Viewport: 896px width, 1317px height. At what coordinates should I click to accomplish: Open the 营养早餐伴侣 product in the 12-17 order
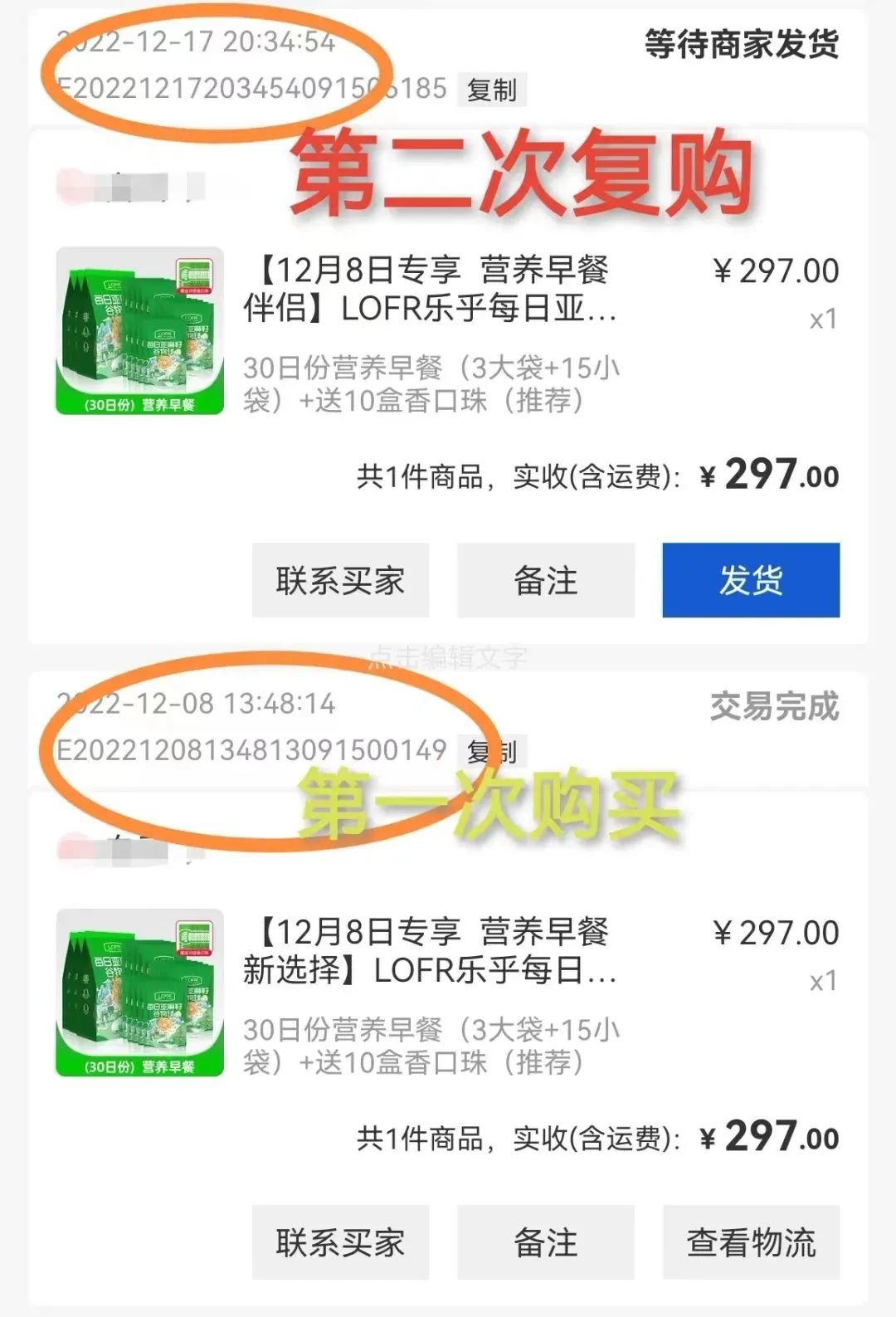(x=430, y=289)
